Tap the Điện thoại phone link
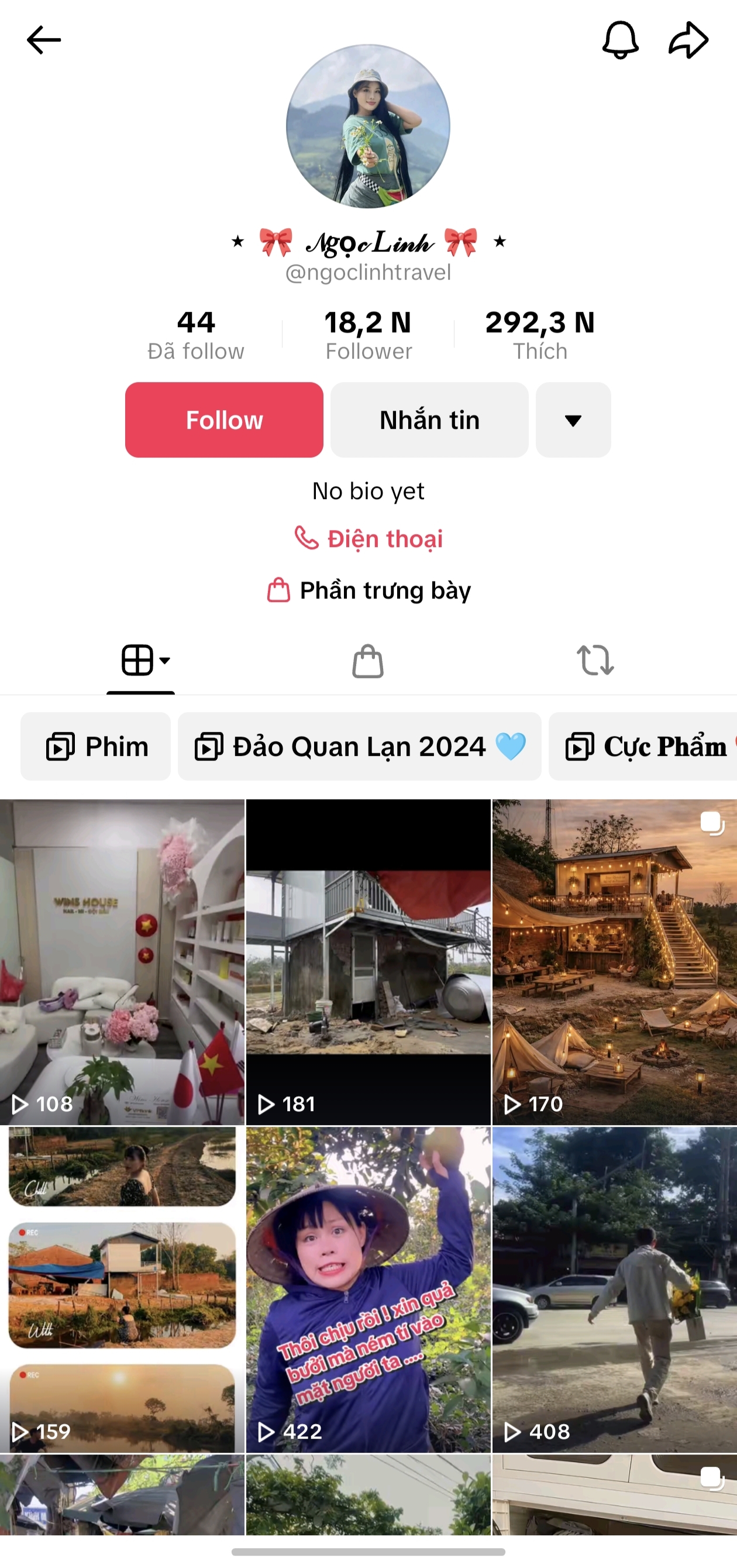737x1568 pixels. [x=369, y=539]
